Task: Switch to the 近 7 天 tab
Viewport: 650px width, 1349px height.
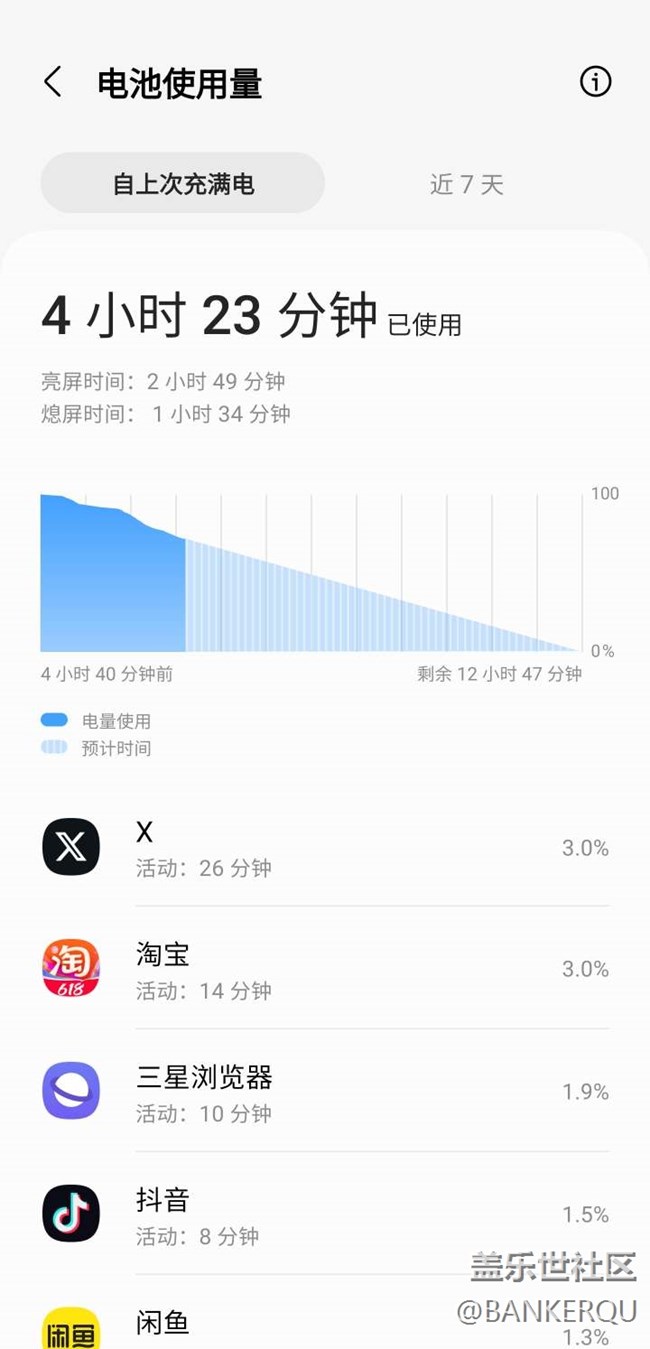Action: [467, 184]
